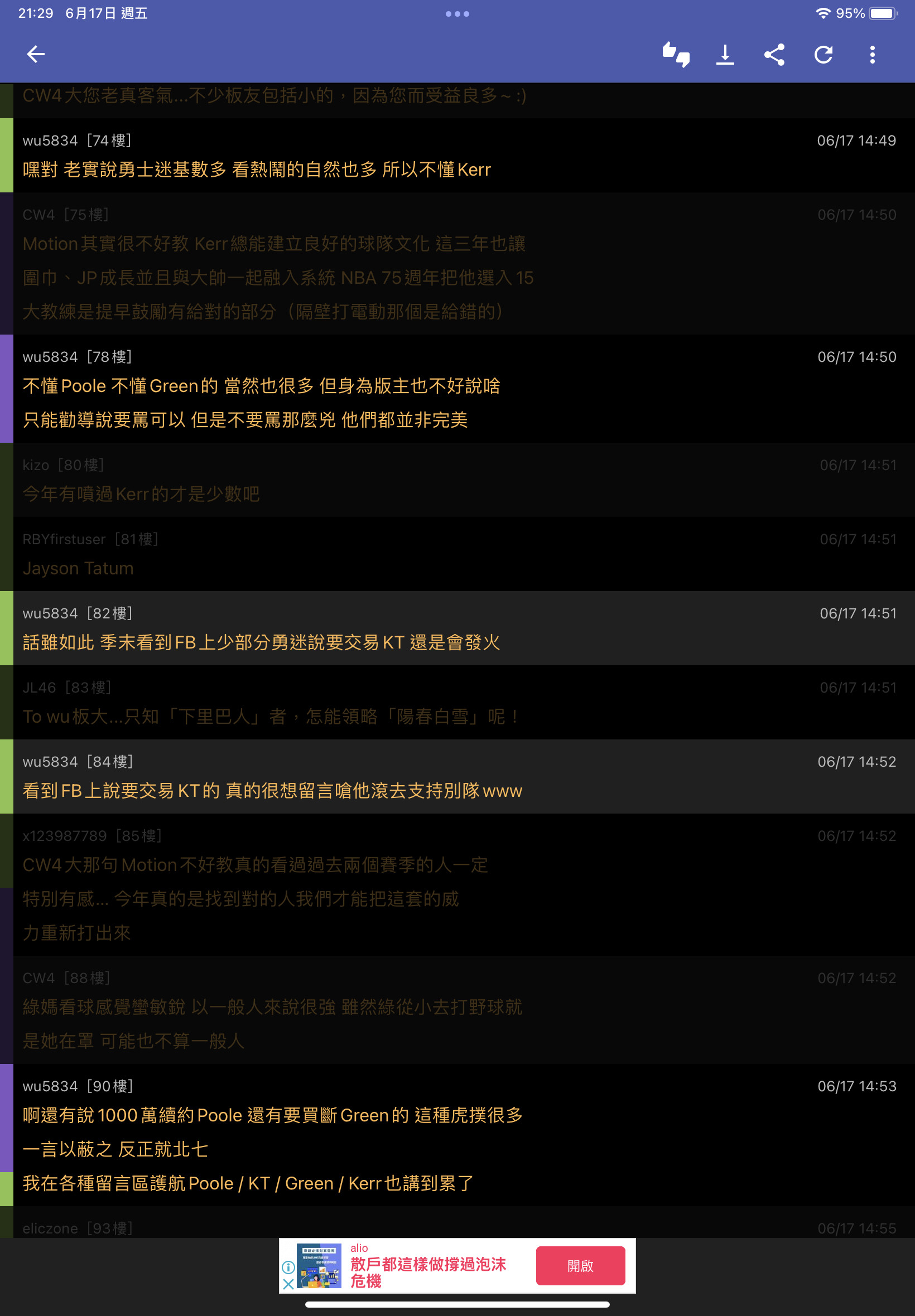Select x123987789's comment on floor 85

(459, 884)
